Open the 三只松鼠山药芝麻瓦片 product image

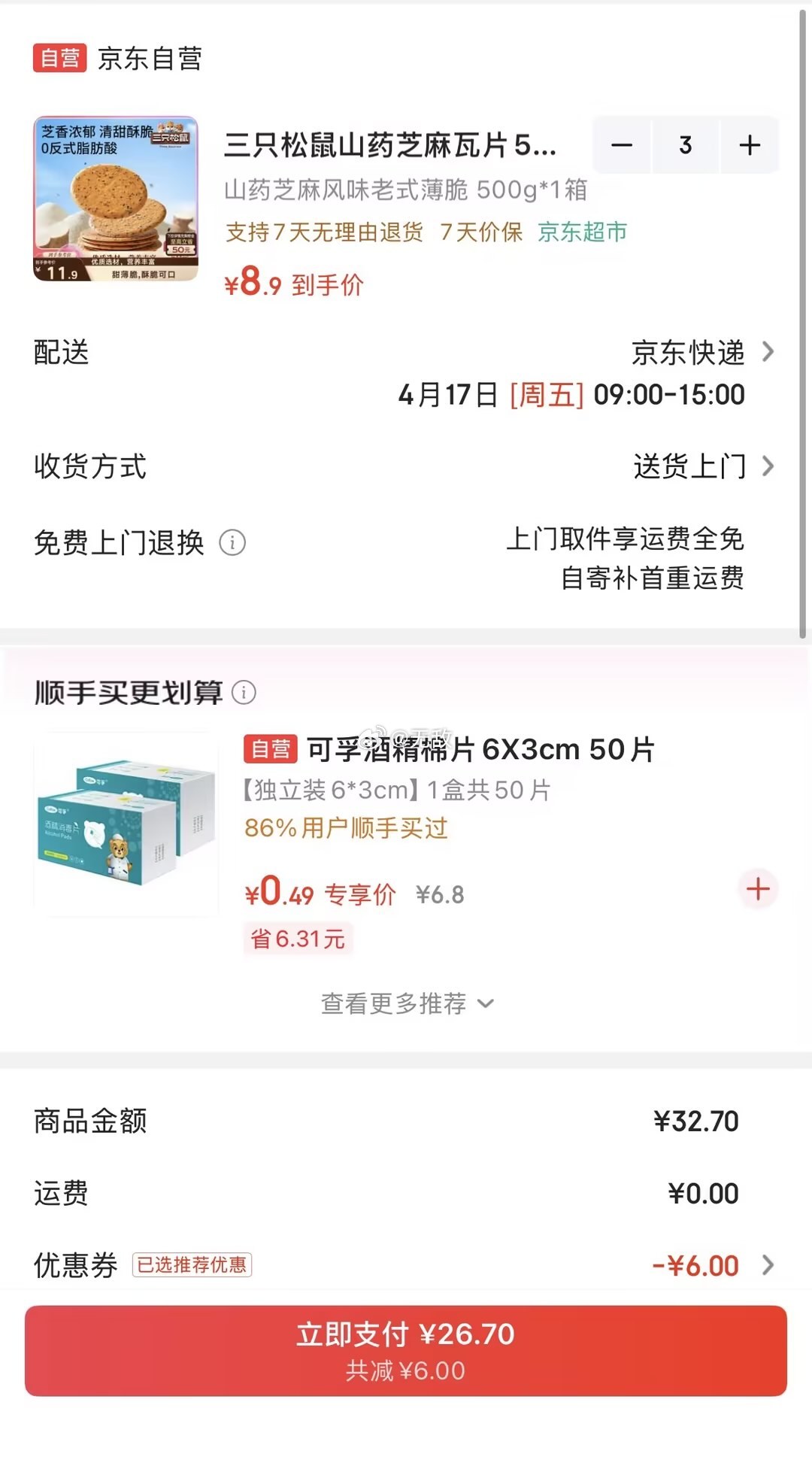tap(116, 199)
